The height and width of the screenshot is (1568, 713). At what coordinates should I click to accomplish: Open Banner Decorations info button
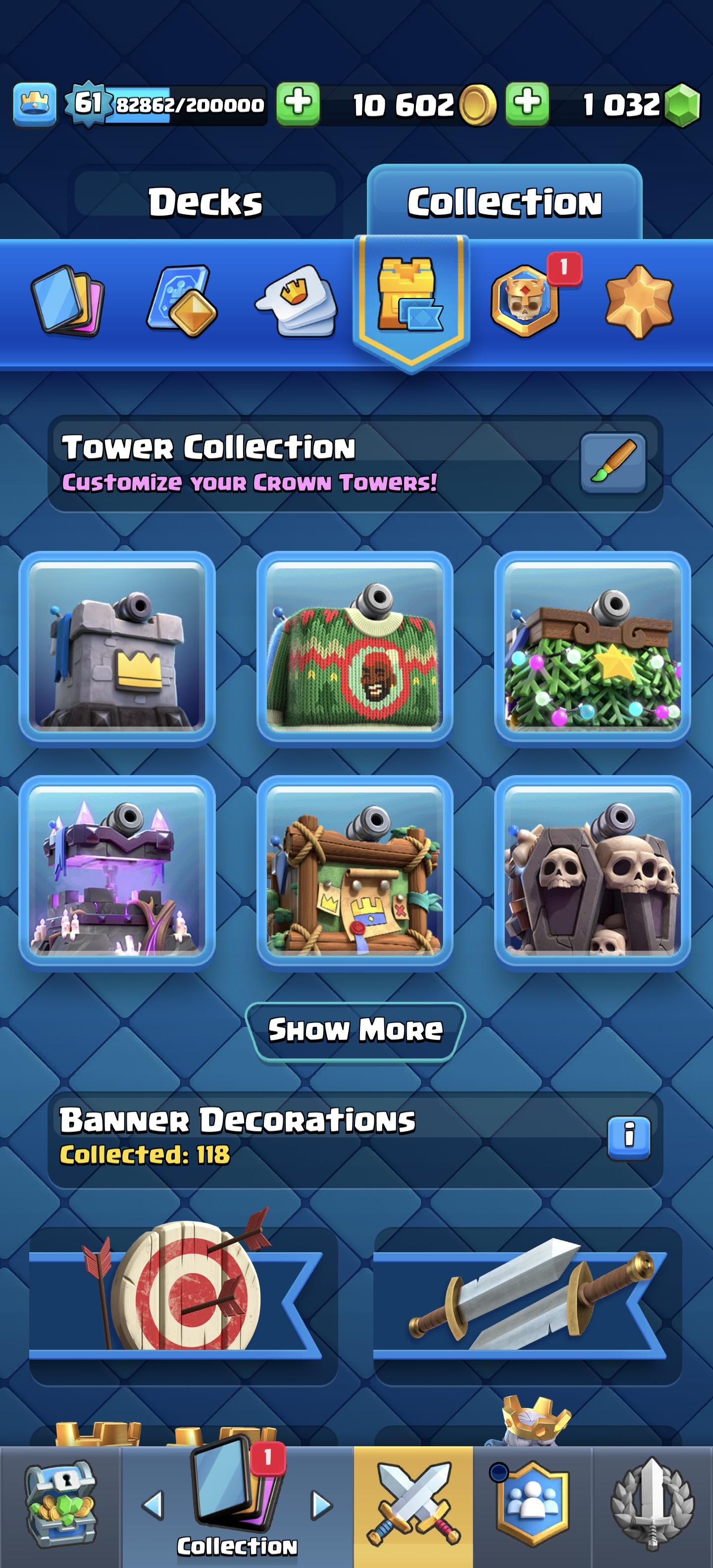[x=628, y=1137]
